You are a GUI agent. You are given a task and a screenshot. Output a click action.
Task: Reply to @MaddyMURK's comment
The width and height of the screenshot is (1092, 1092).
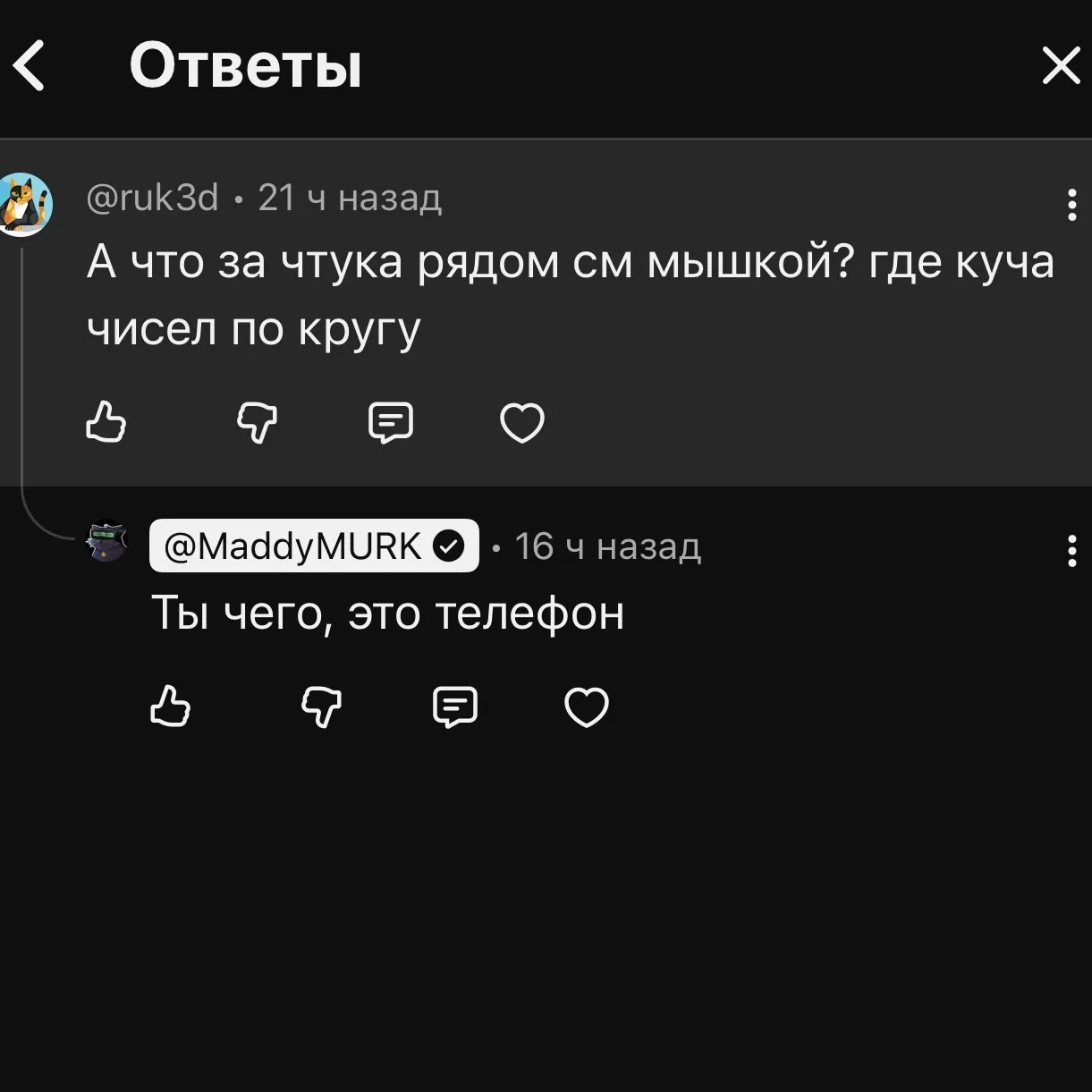point(455,707)
